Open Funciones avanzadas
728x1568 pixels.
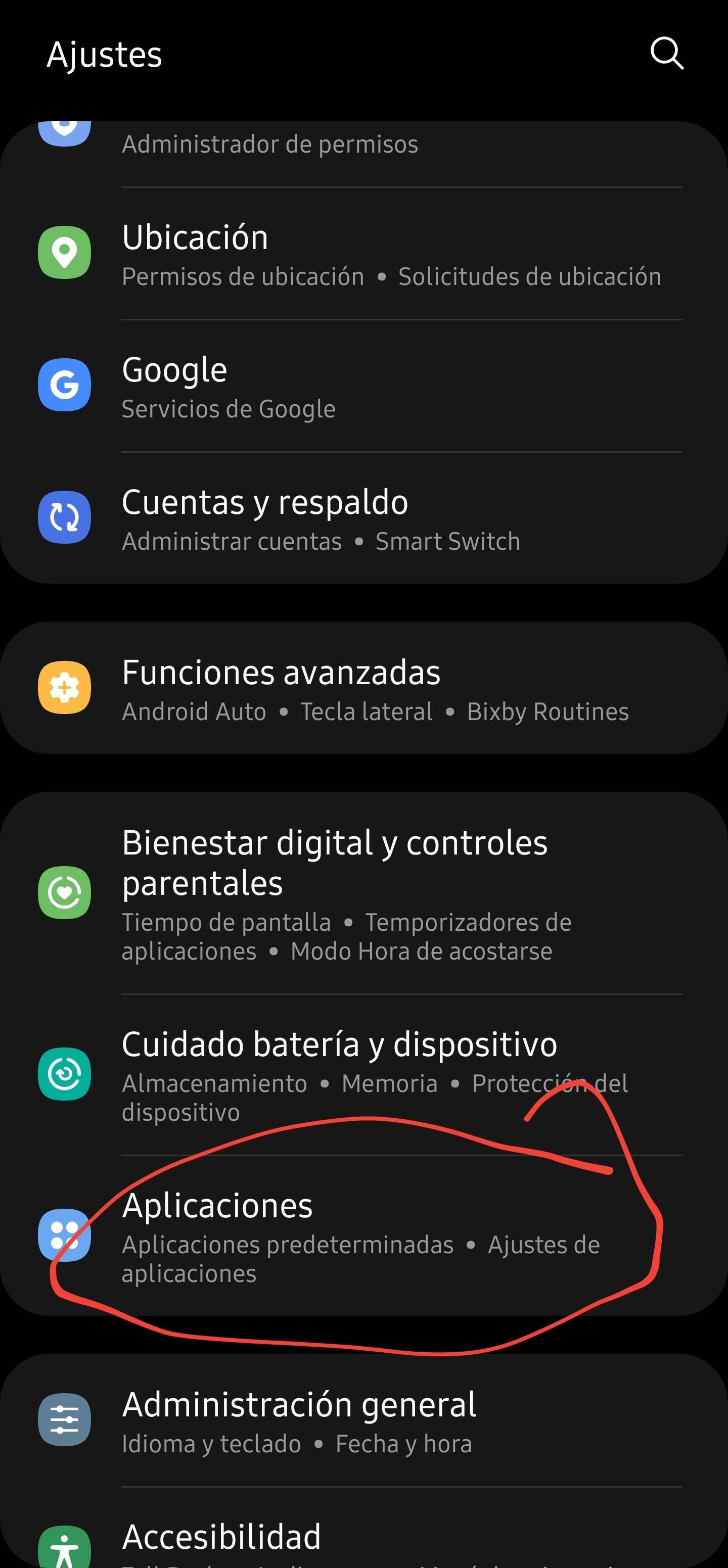pos(363,688)
